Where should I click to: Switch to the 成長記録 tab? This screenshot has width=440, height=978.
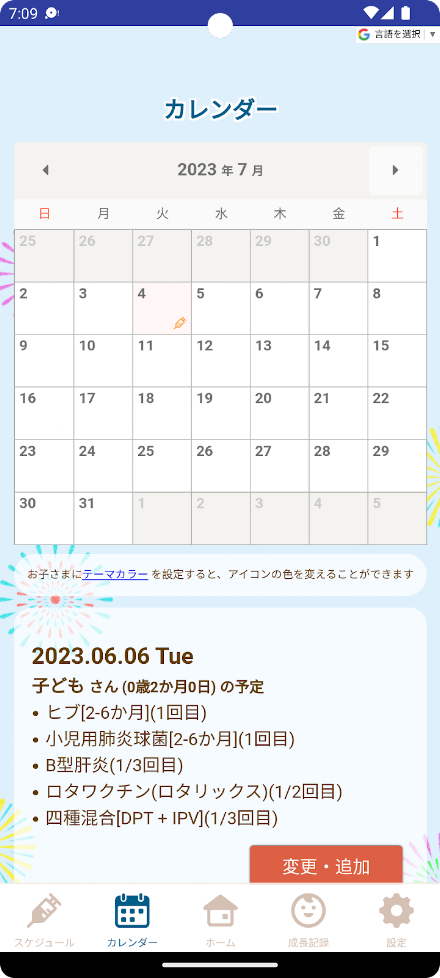click(308, 919)
